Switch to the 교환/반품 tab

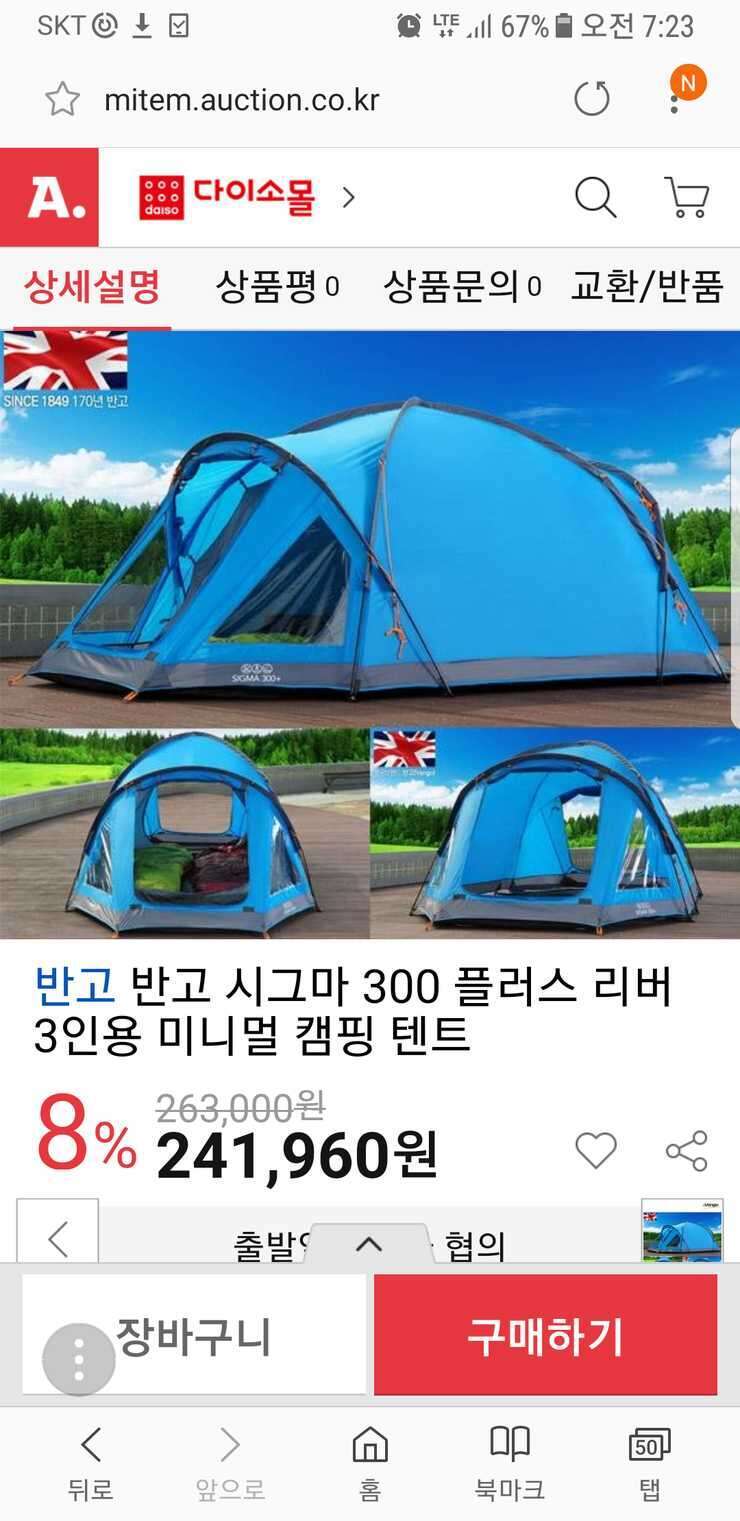[x=647, y=288]
